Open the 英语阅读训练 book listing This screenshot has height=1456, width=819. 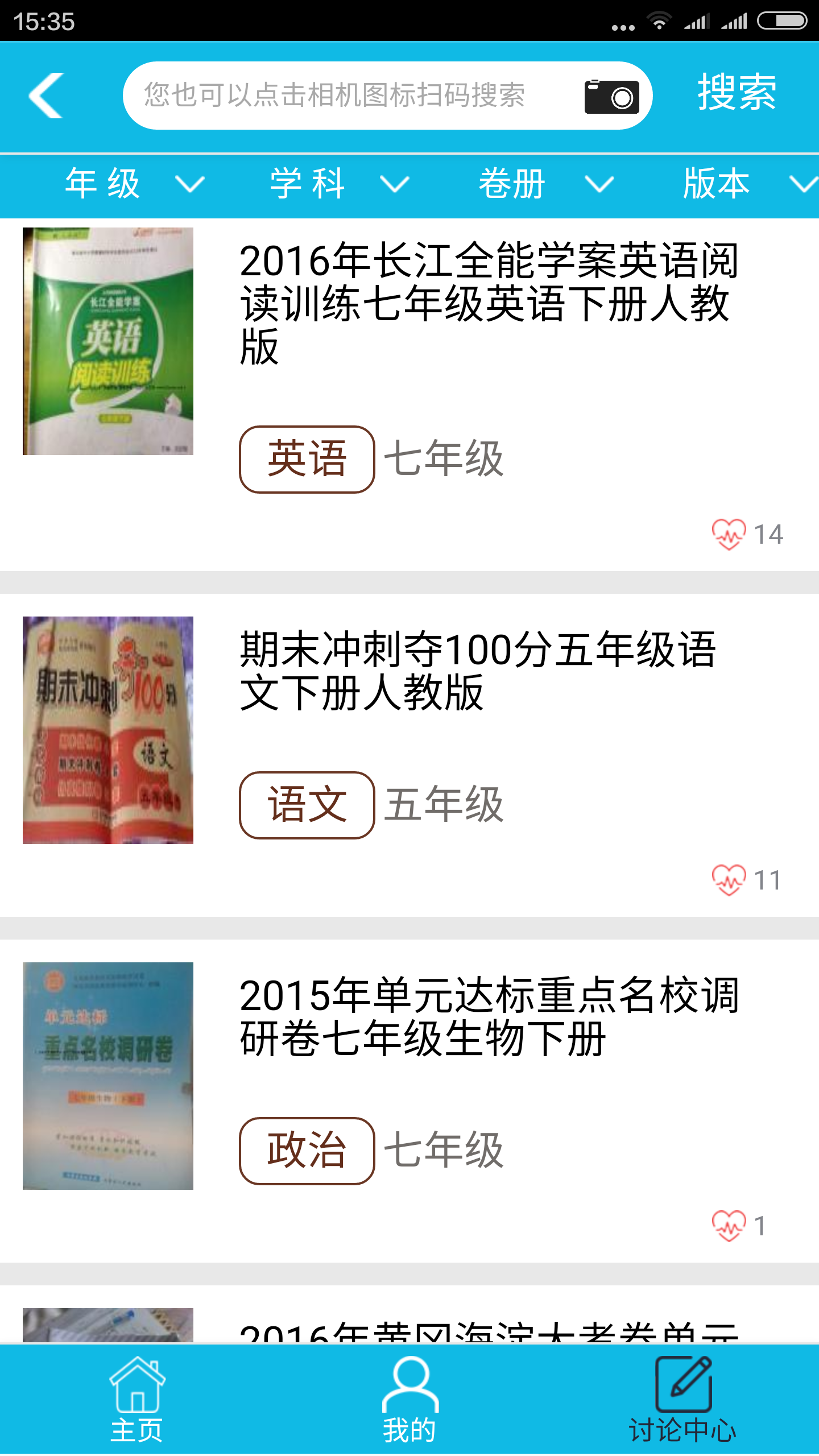click(x=489, y=307)
